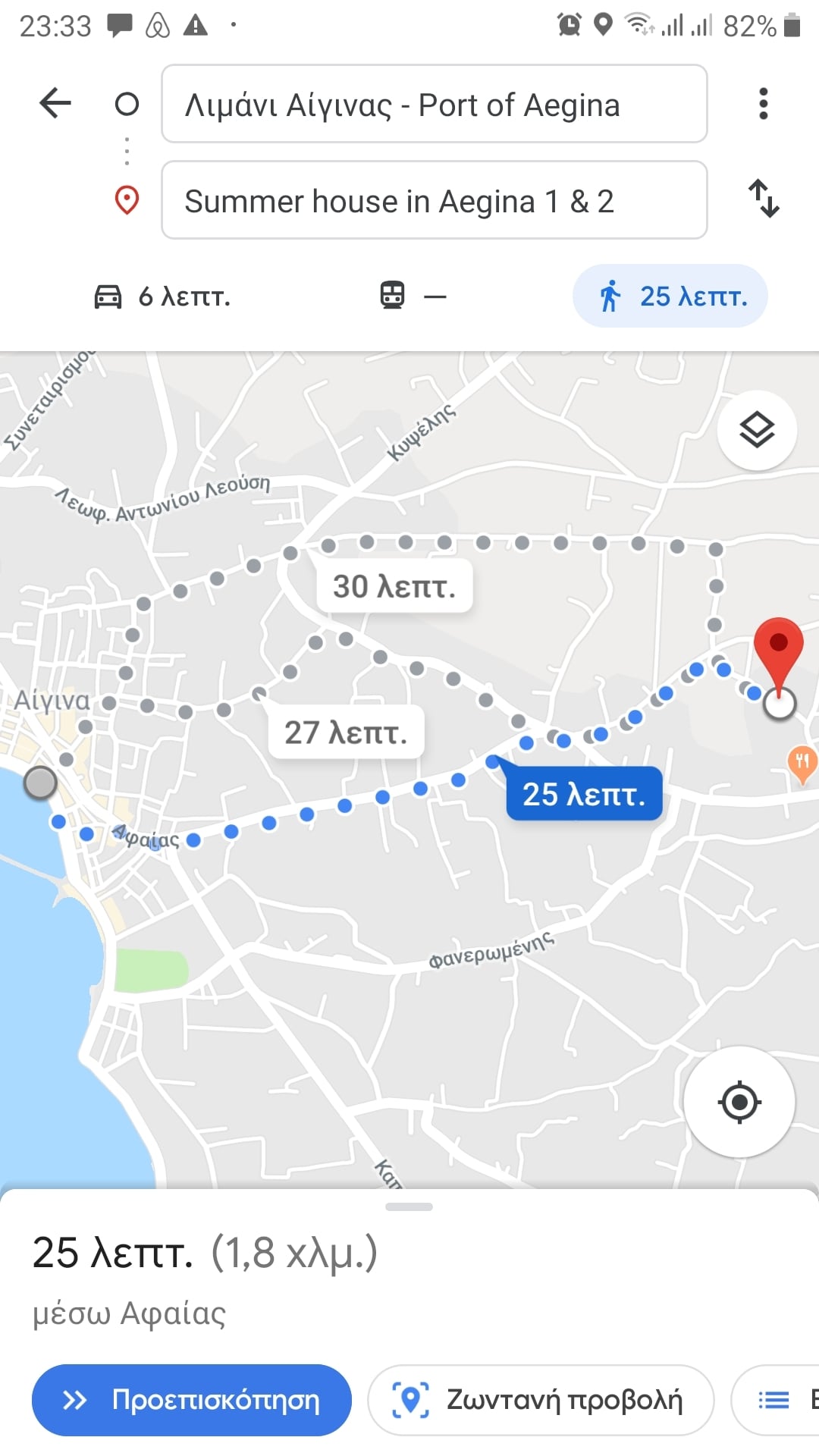Swap start and destination locations
The image size is (819, 1456).
click(763, 199)
